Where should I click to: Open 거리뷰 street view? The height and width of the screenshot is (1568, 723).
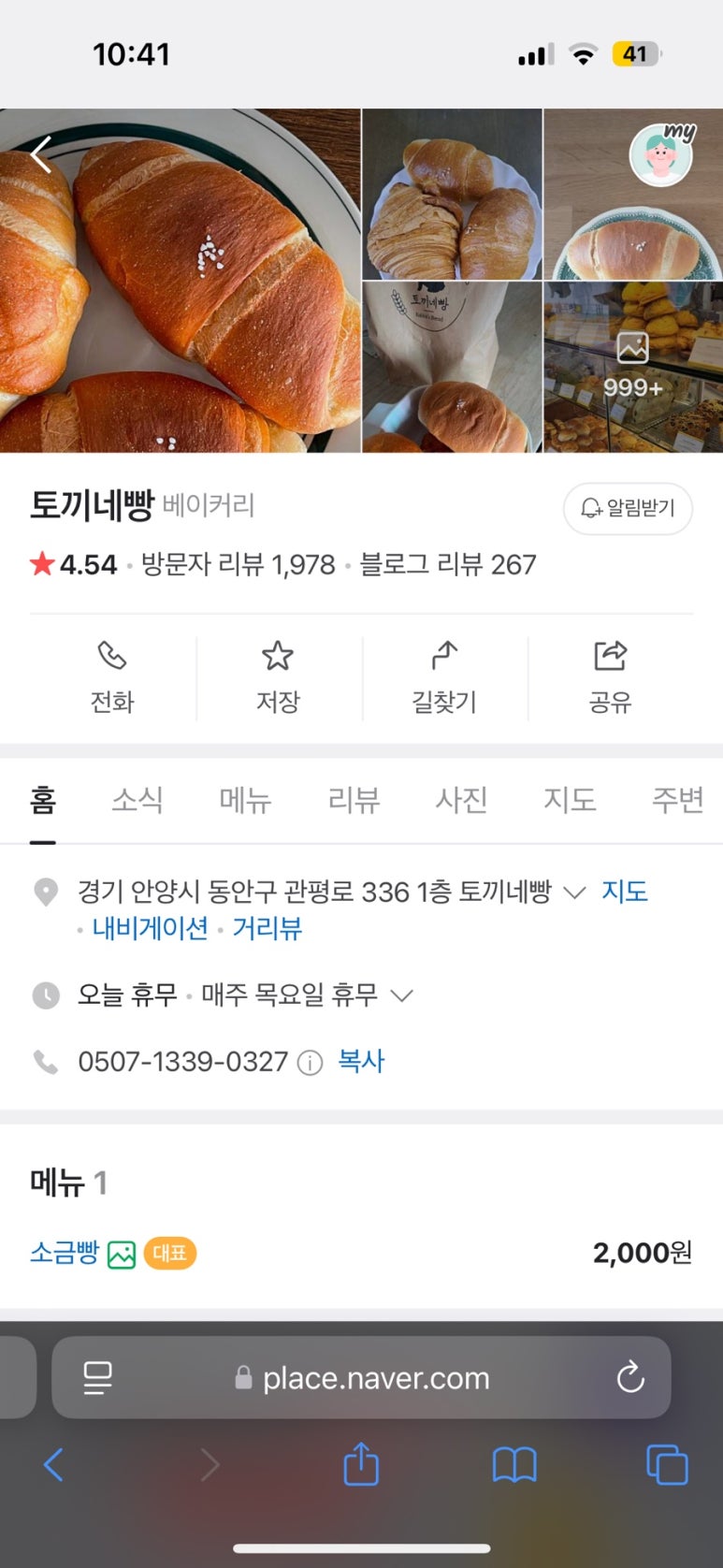(x=268, y=929)
